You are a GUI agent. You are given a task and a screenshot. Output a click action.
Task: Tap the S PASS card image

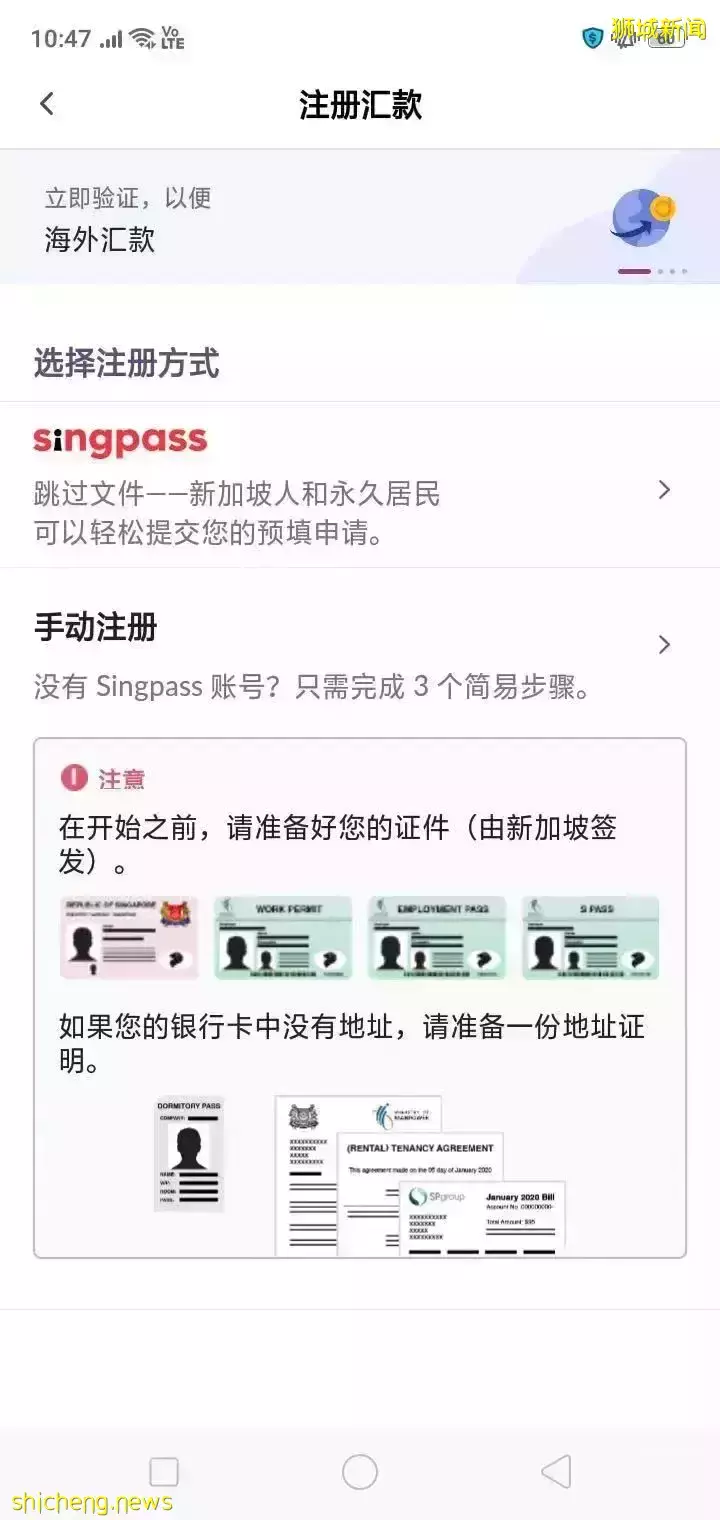[x=589, y=938]
